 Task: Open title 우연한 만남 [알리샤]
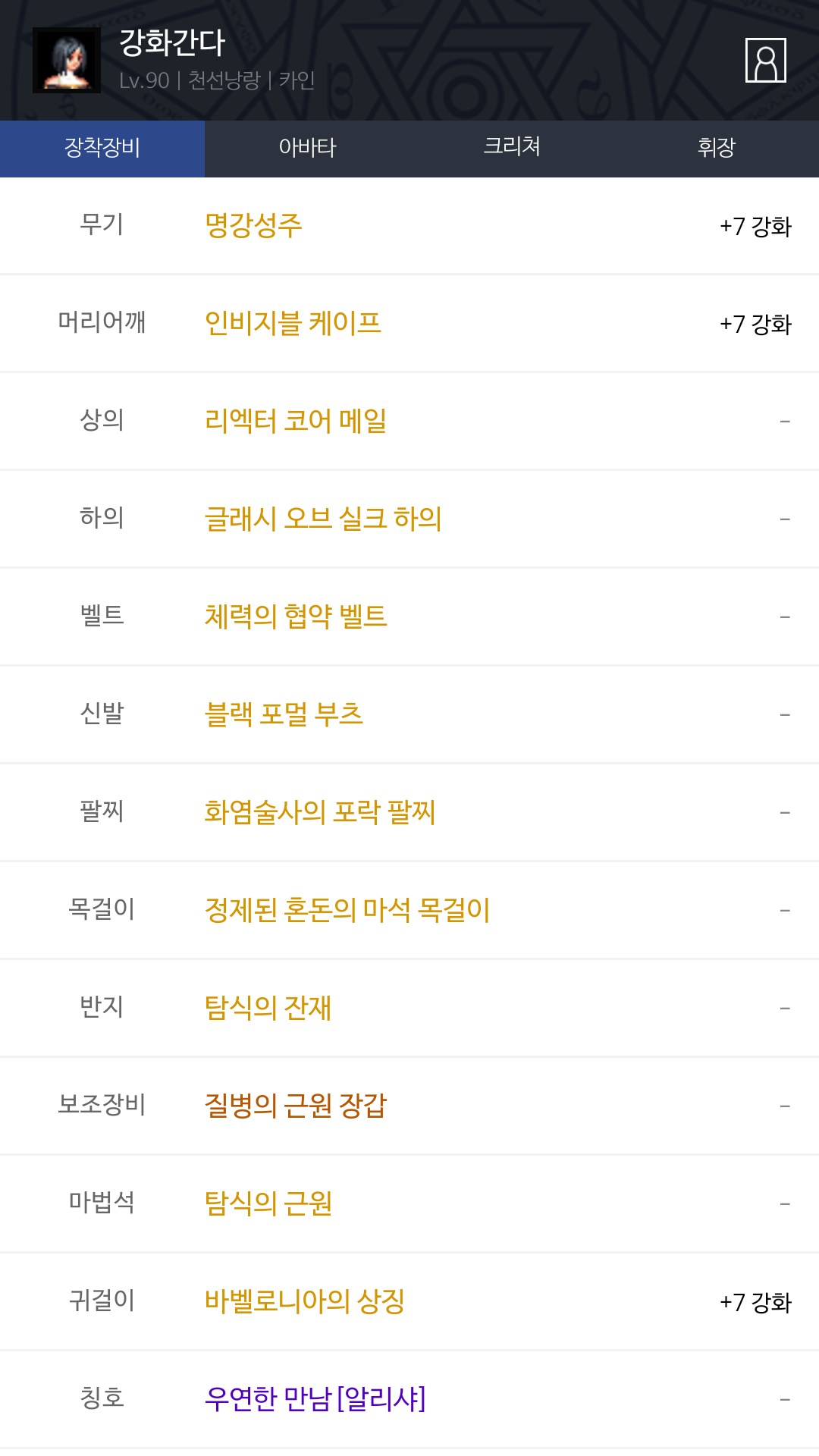click(x=315, y=1399)
